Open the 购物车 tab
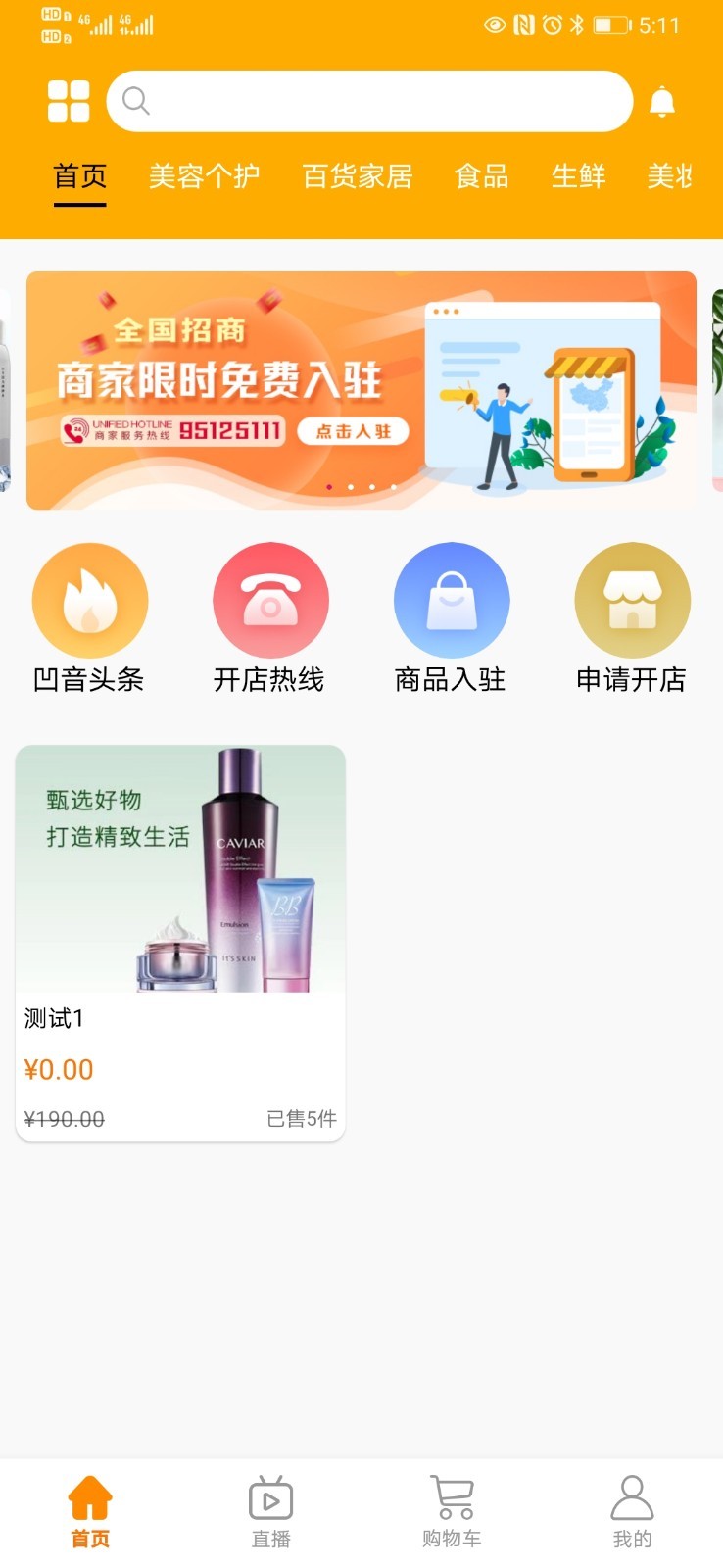The width and height of the screenshot is (723, 1568). [452, 1512]
